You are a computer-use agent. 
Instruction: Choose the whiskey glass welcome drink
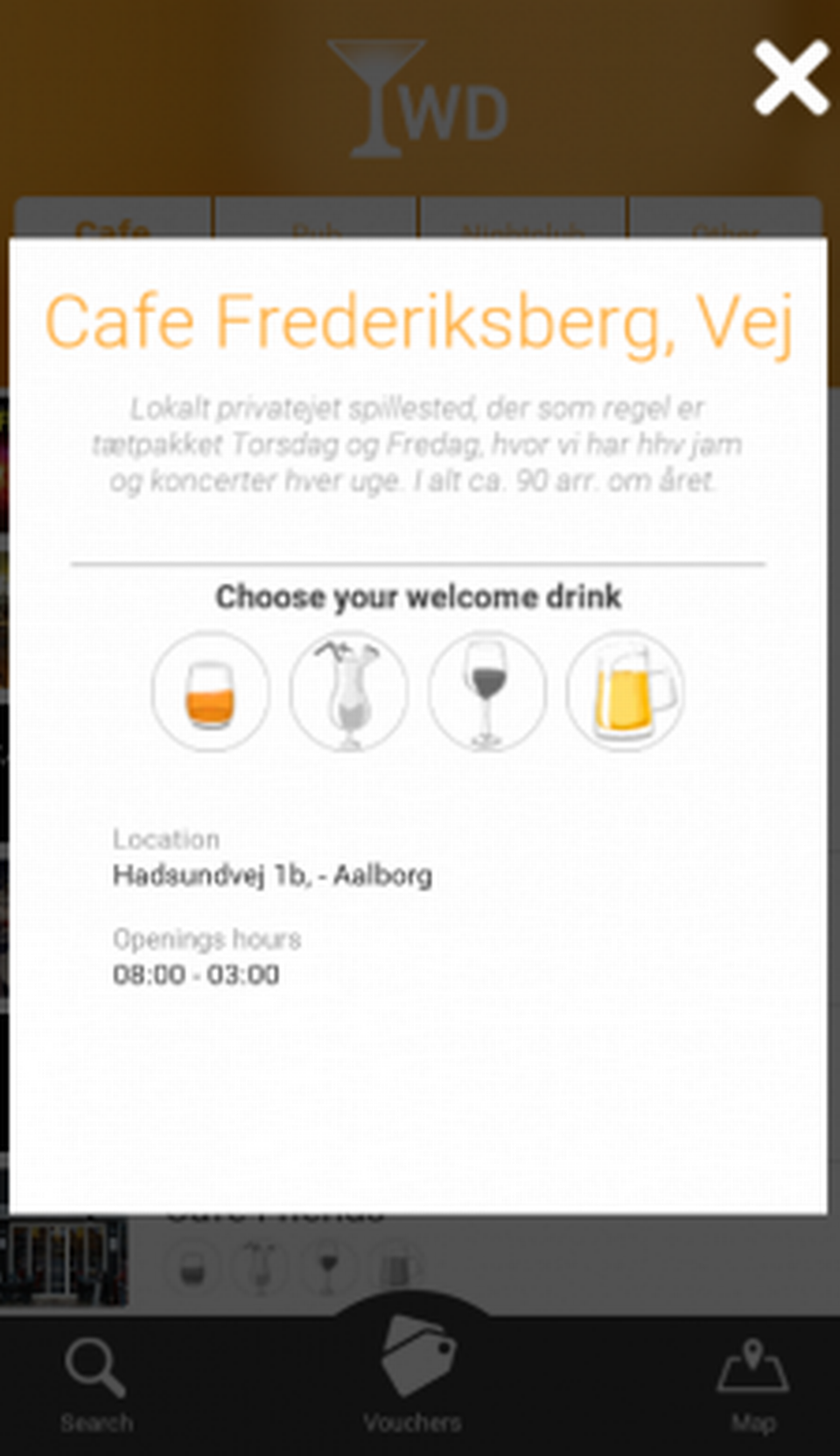click(x=210, y=691)
